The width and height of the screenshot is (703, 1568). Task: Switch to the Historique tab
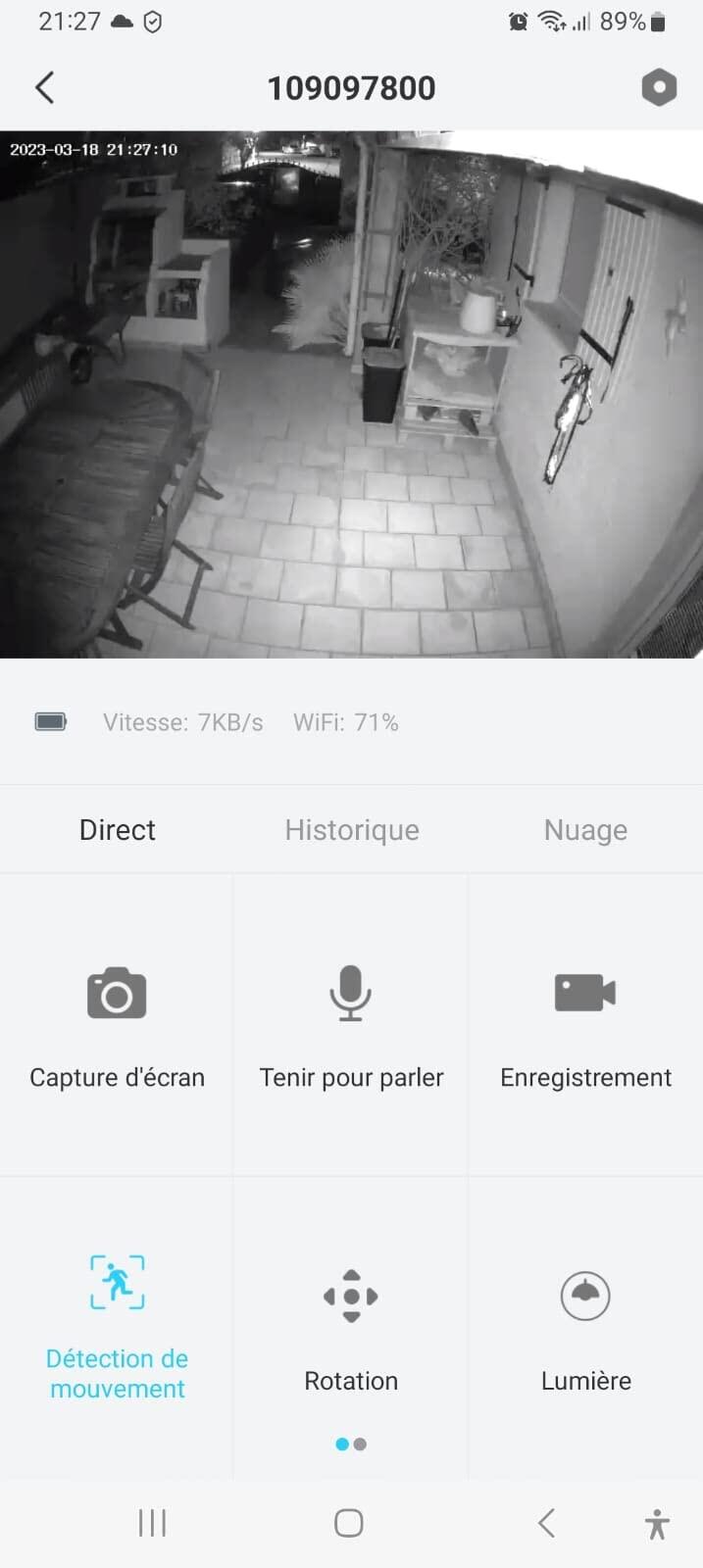[x=352, y=830]
